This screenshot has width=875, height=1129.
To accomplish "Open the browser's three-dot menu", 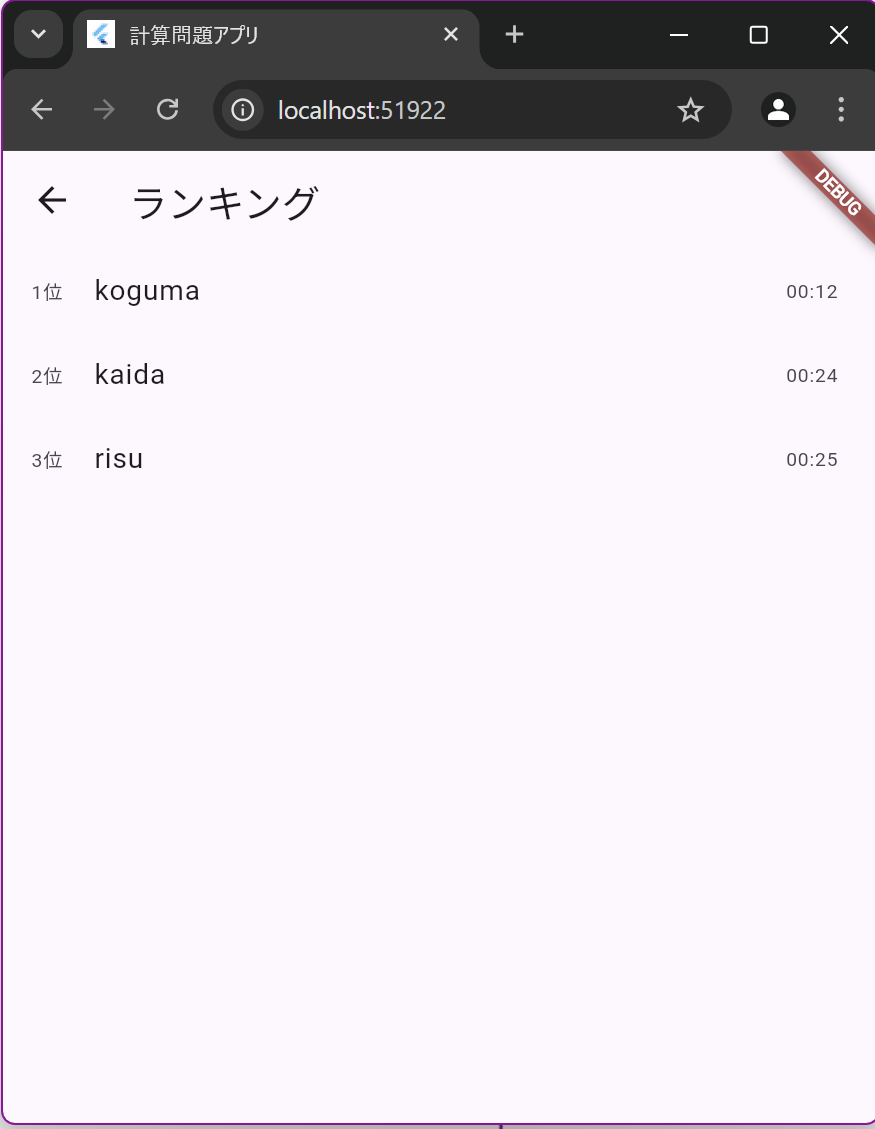I will [x=841, y=110].
